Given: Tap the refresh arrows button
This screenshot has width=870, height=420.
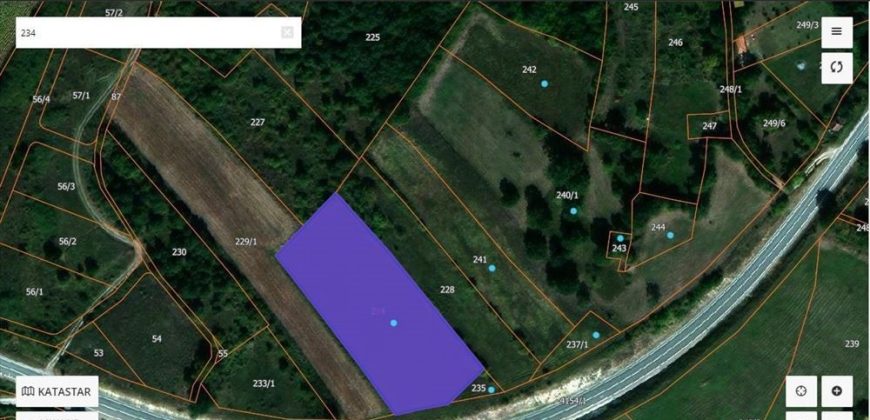Looking at the screenshot, I should (x=836, y=68).
